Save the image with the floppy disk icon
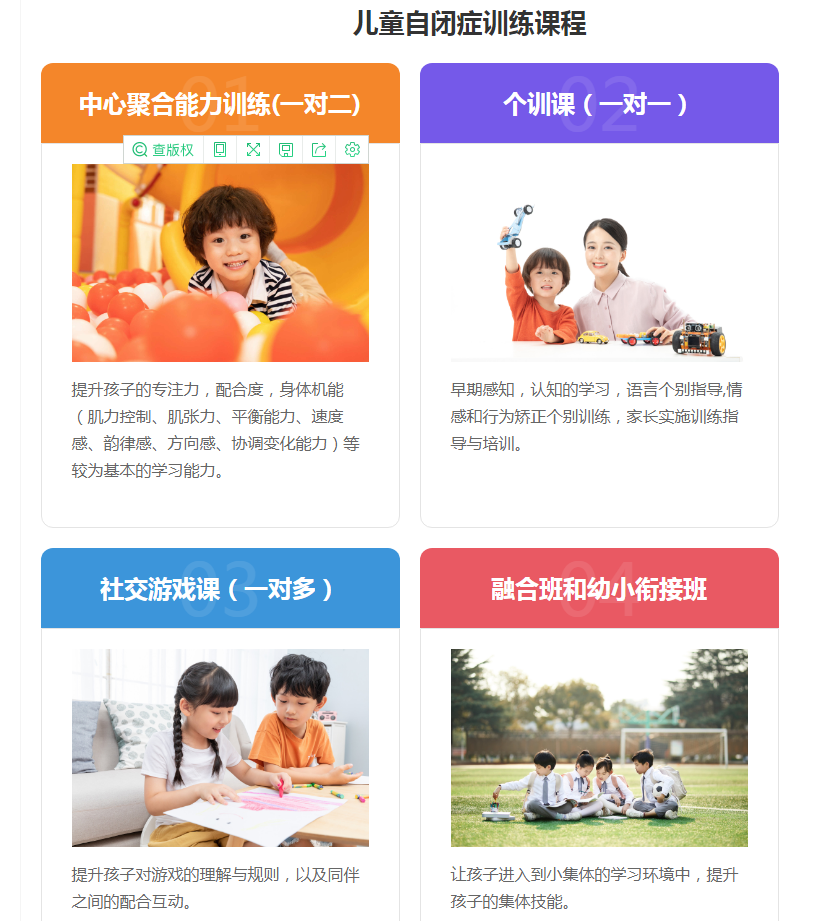The width and height of the screenshot is (819, 921). pos(286,150)
